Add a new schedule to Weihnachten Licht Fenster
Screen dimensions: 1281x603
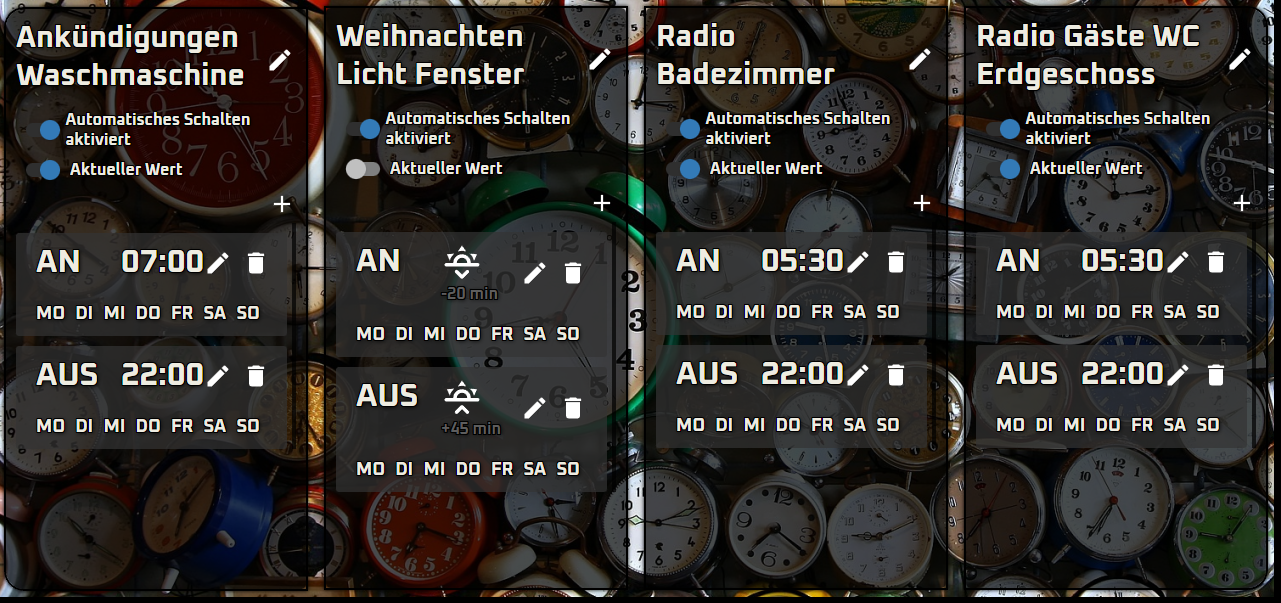tap(602, 203)
